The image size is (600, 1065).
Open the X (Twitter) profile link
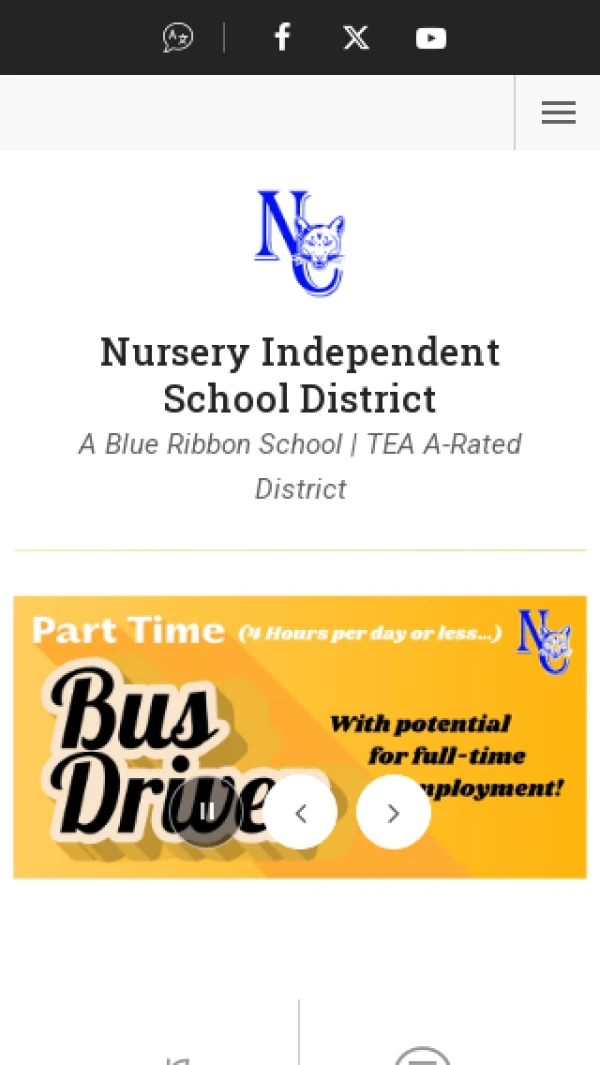click(x=356, y=38)
